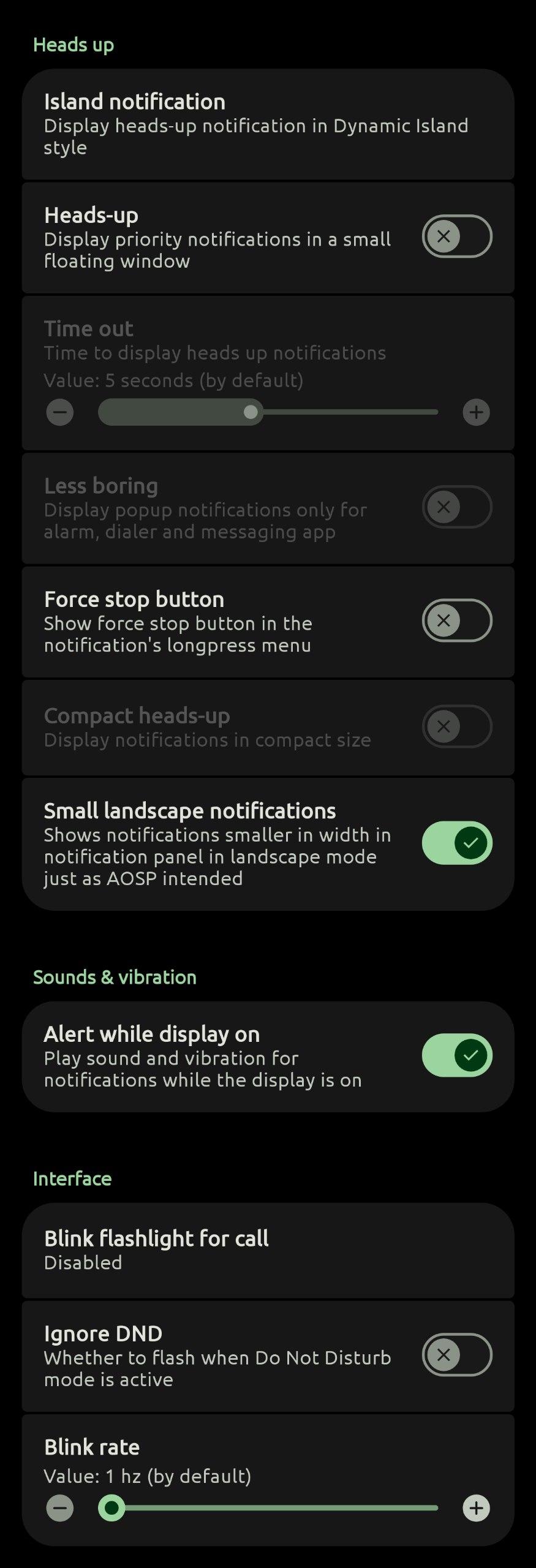Image resolution: width=536 pixels, height=1568 pixels.
Task: Increase Blink rate with plus button
Action: (476, 1508)
